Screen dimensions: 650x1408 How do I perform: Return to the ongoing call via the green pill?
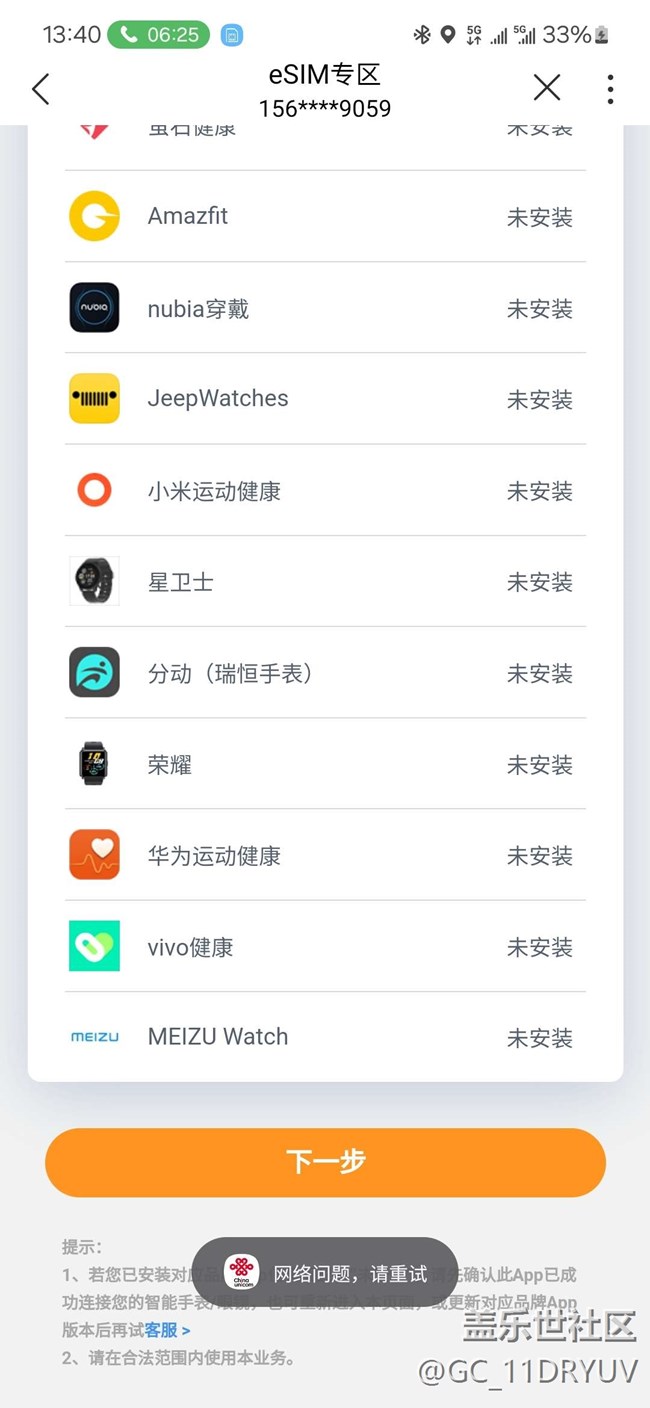[x=158, y=35]
